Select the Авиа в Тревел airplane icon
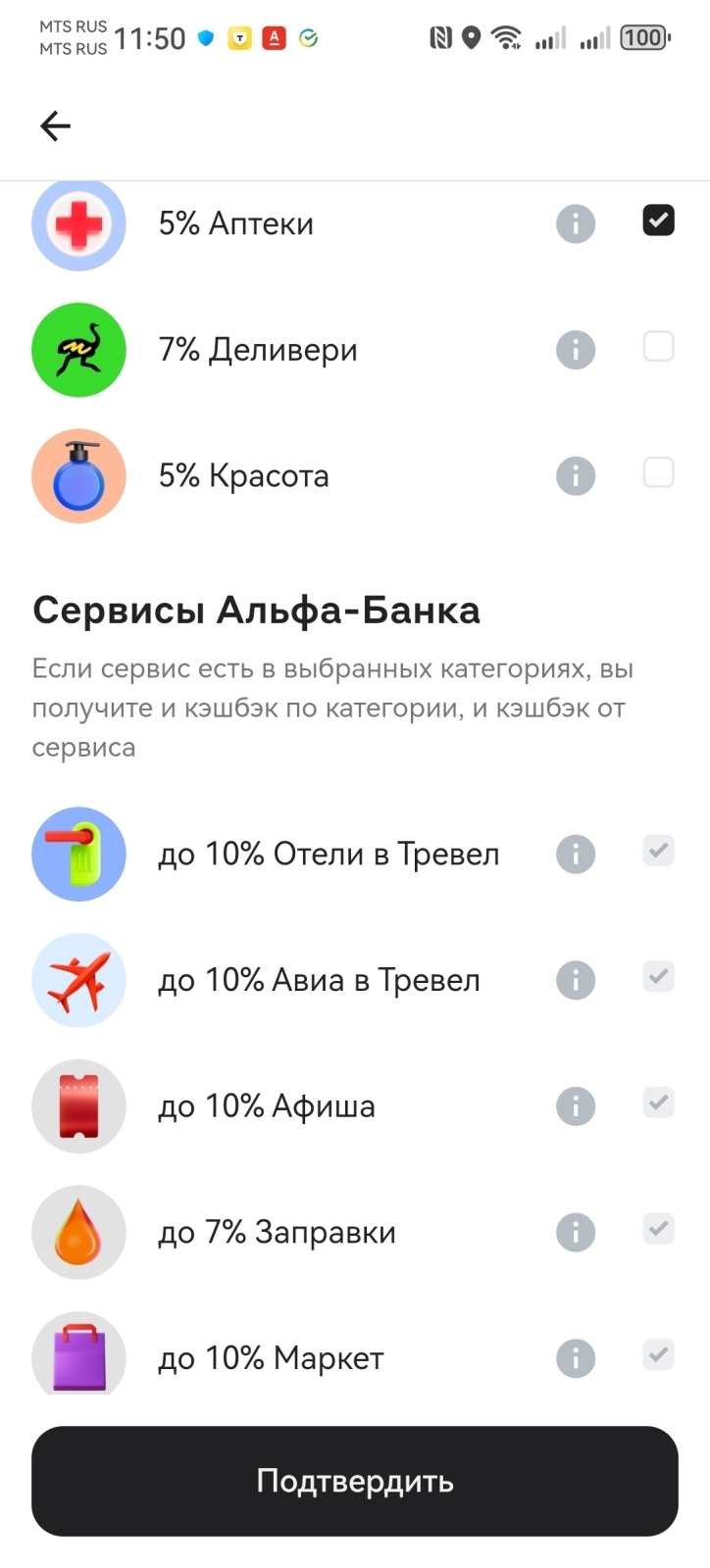The height and width of the screenshot is (1568, 710). 78,980
